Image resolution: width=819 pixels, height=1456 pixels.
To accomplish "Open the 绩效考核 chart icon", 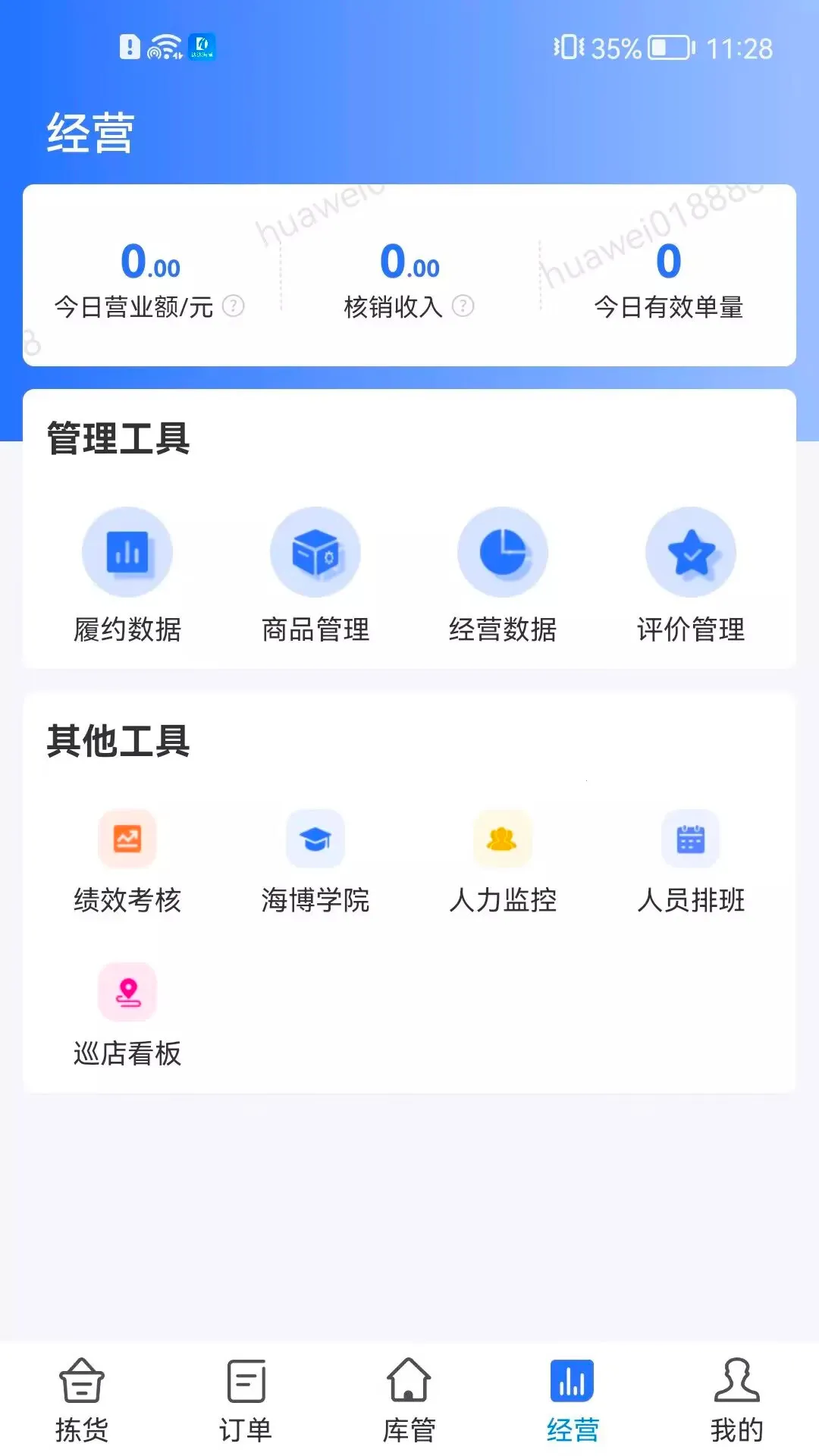I will point(127,838).
